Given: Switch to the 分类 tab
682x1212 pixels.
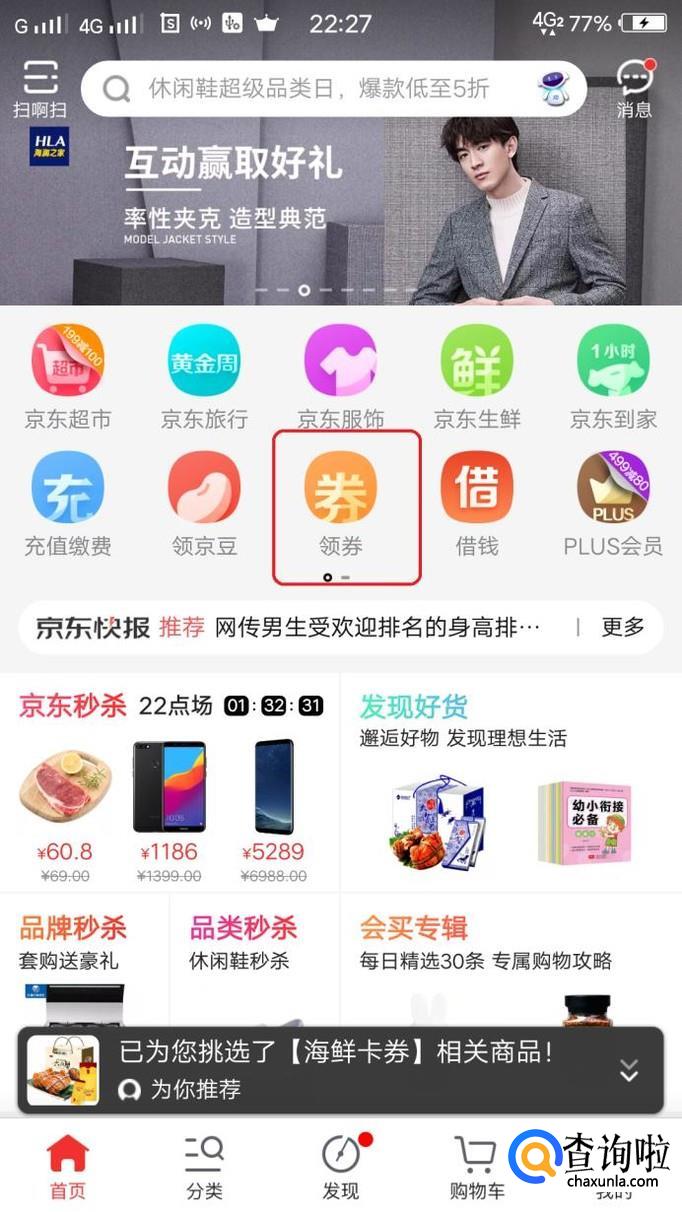Looking at the screenshot, I should click(204, 1166).
